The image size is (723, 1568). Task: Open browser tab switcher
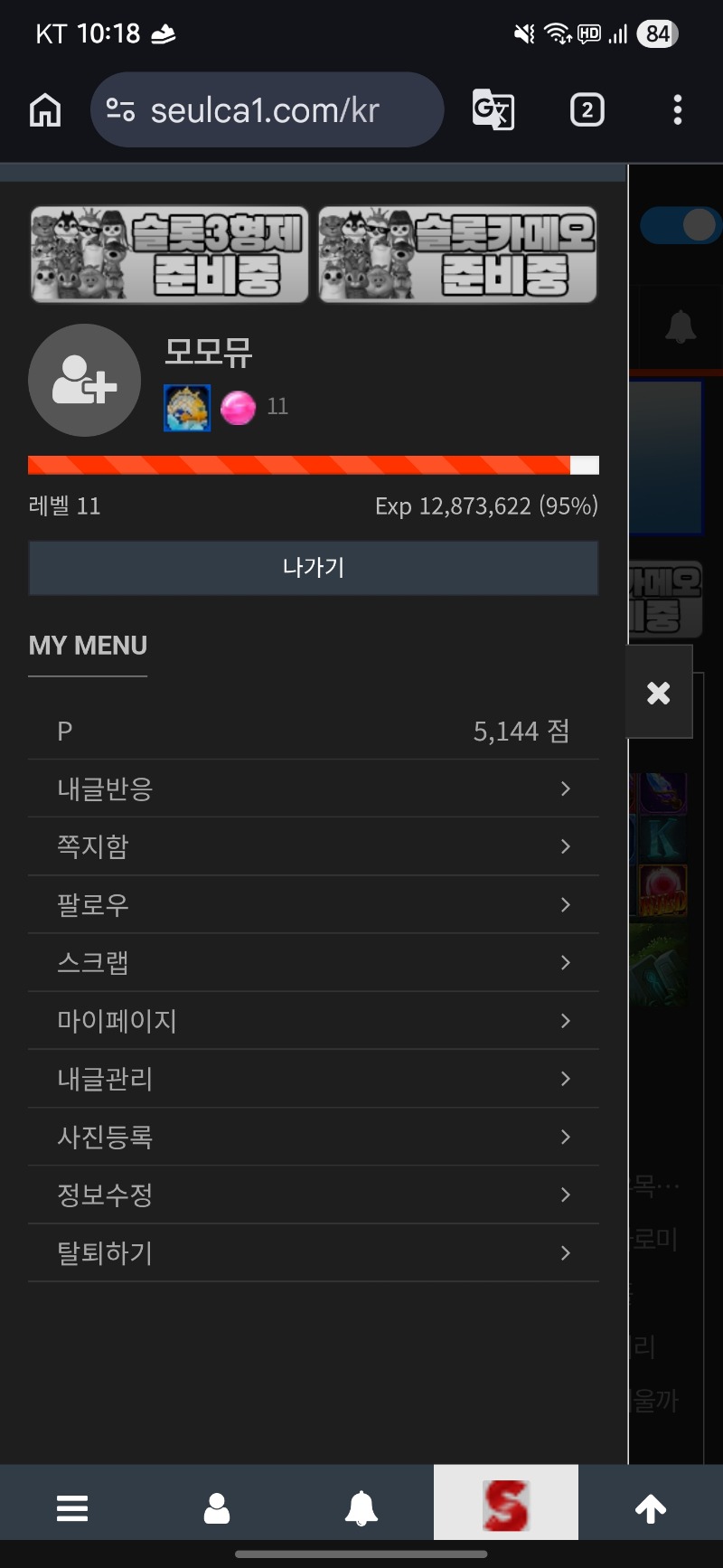pyautogui.click(x=587, y=110)
